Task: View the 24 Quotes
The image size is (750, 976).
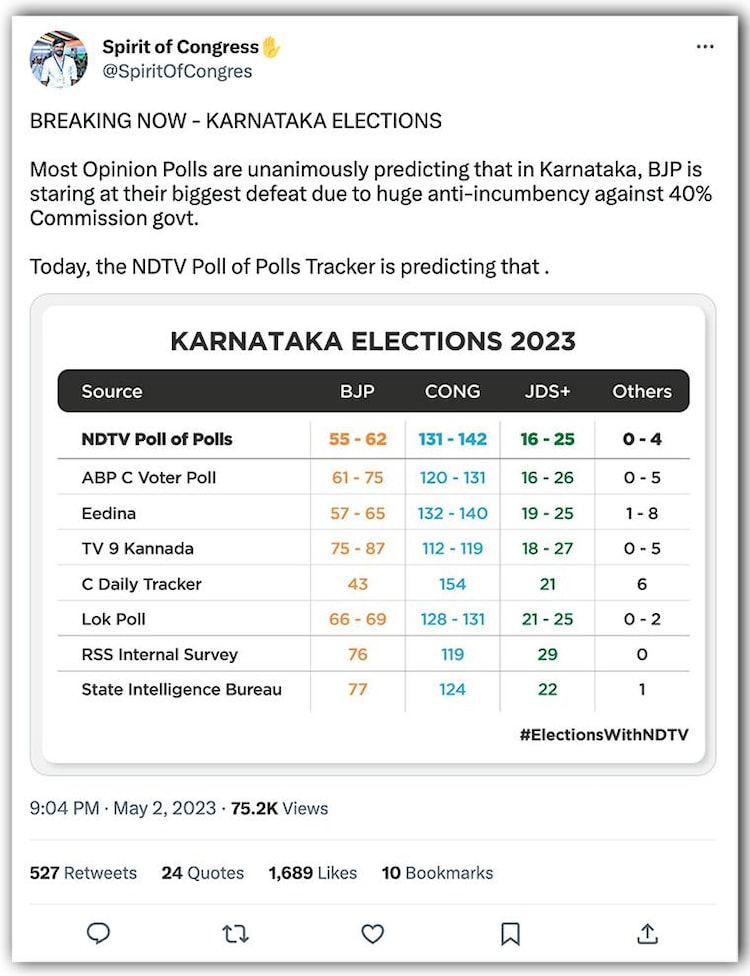Action: pyautogui.click(x=202, y=873)
